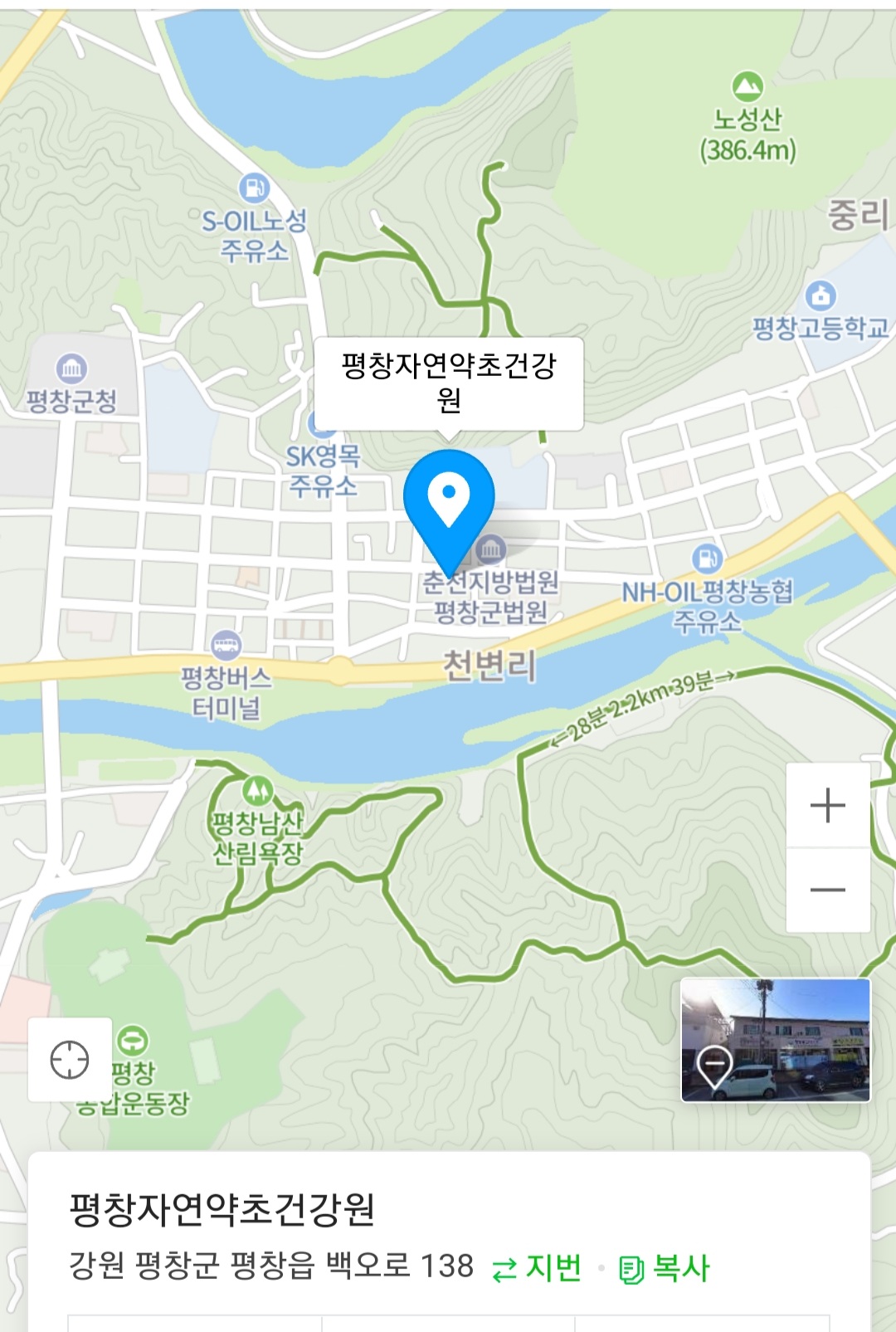Screen dimensions: 896x1332
Task: Open 평창자연약초건강원 place details card
Action: pos(222,1209)
